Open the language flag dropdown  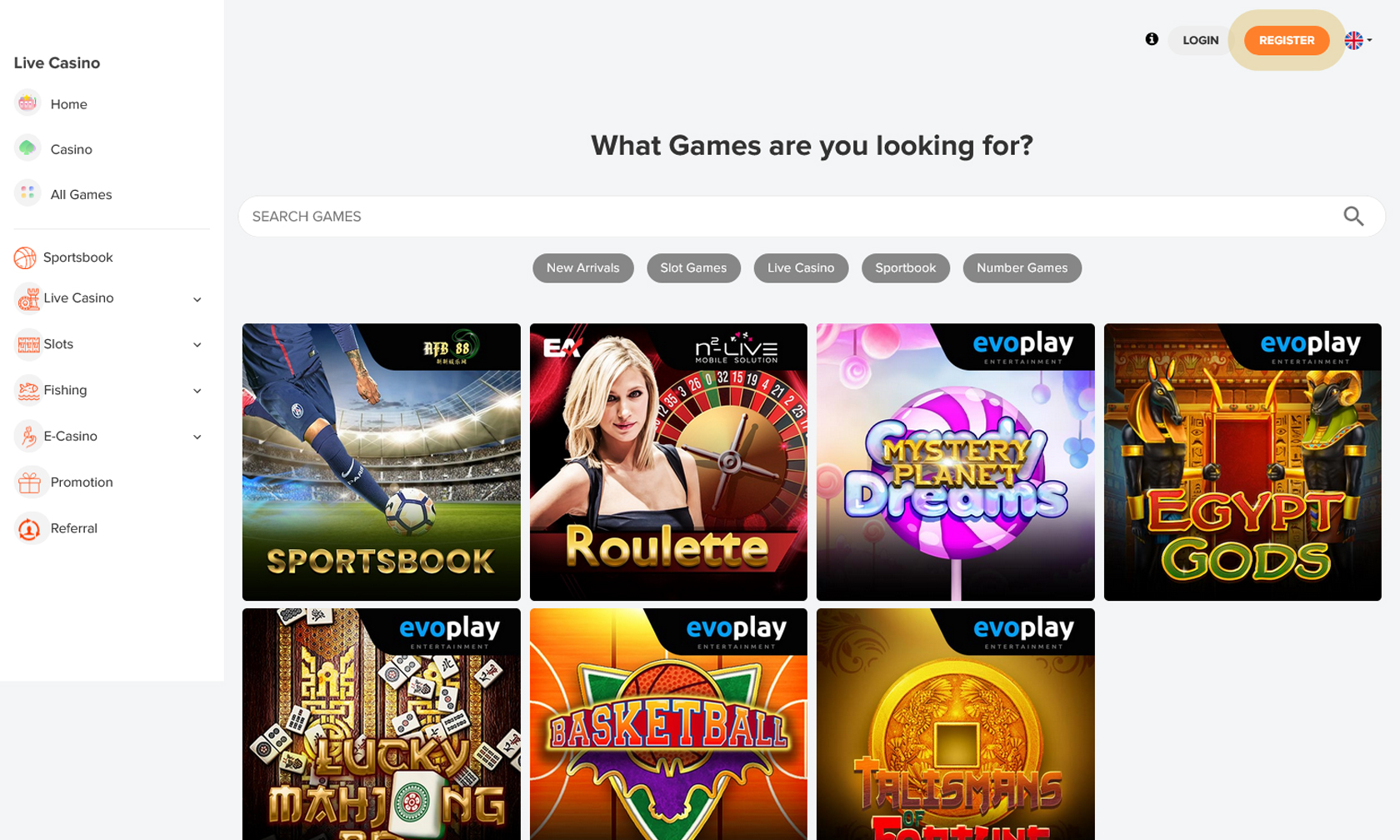click(x=1357, y=40)
